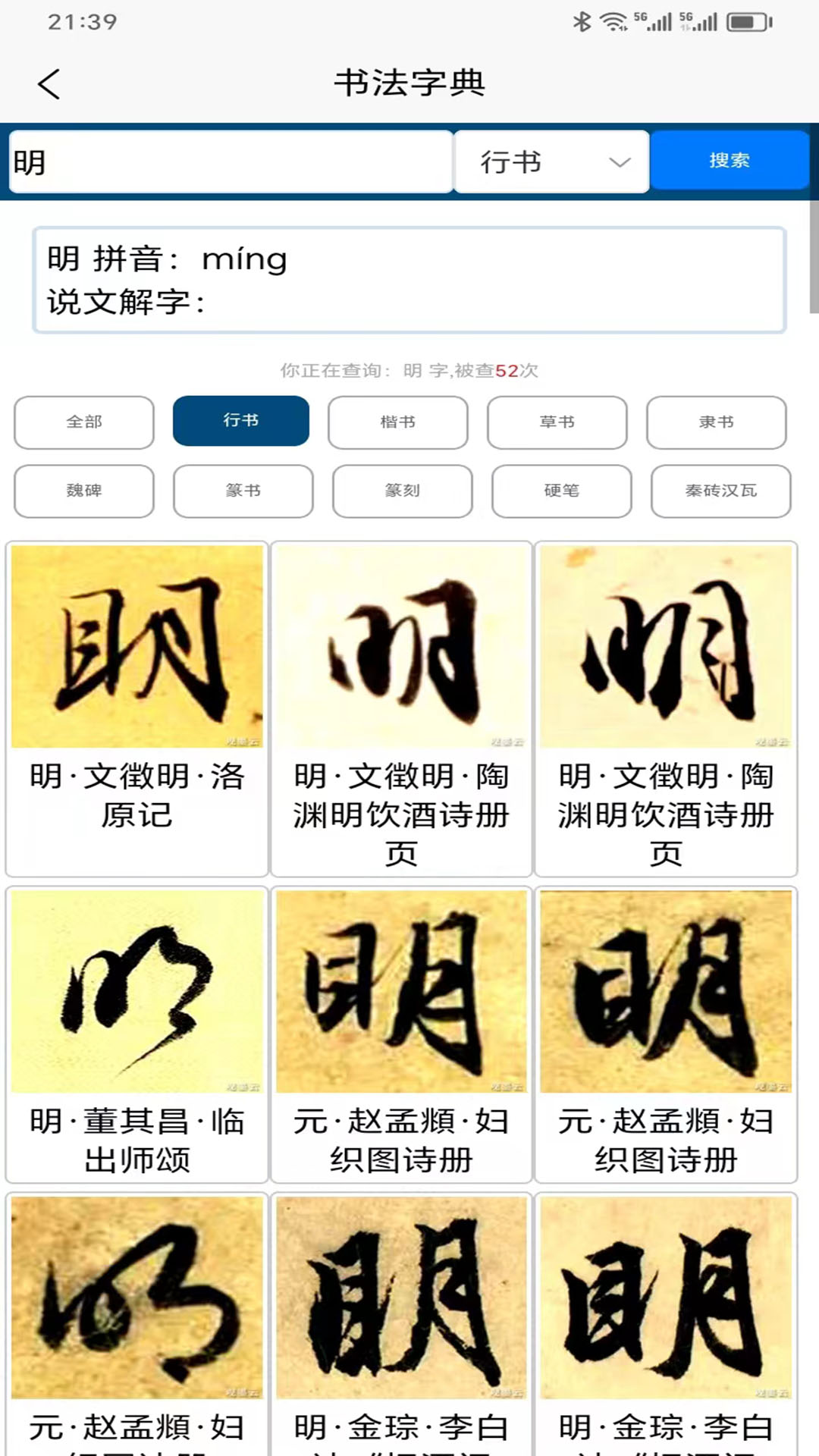Tap the search text field containing 明
Viewport: 819px width, 1456px height.
(x=227, y=161)
